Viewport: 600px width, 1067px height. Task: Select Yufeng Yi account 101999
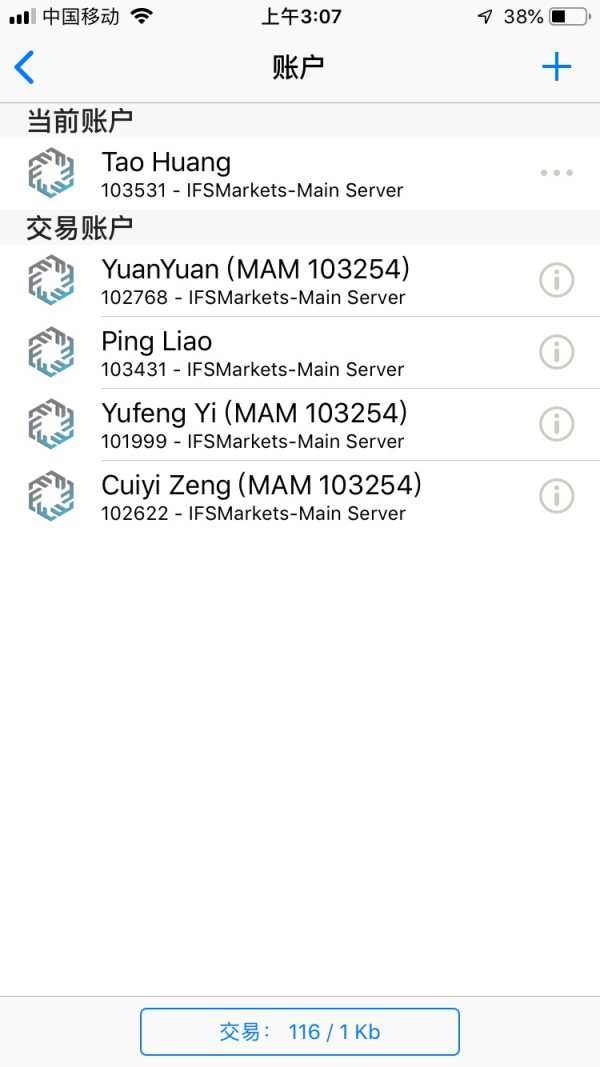300,425
